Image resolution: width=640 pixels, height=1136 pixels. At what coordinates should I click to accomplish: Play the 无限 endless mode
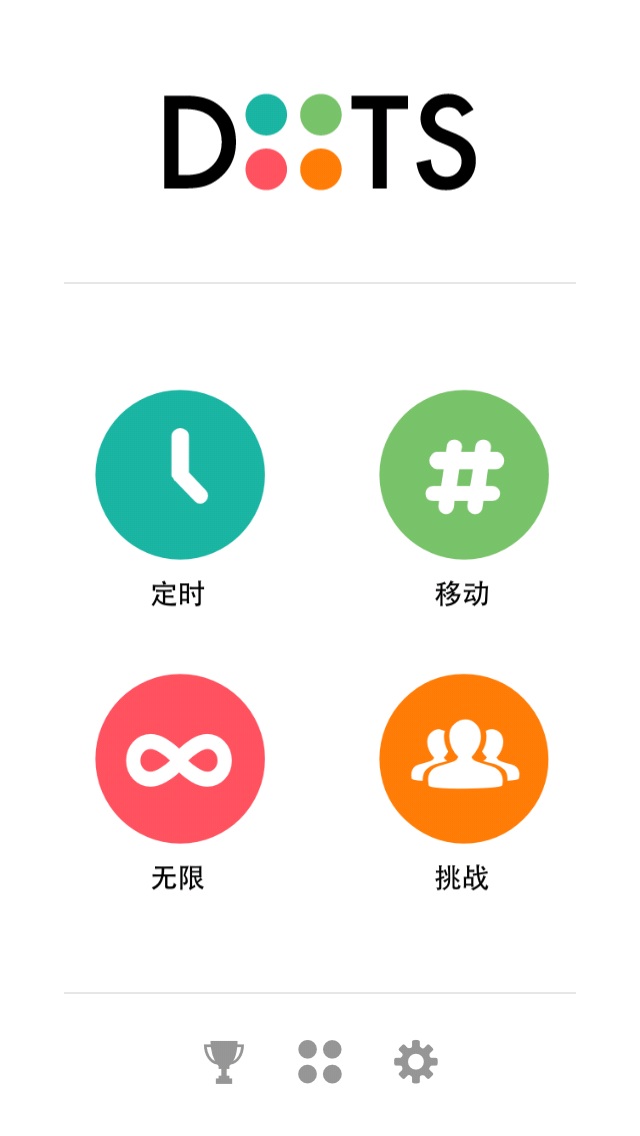click(x=180, y=758)
